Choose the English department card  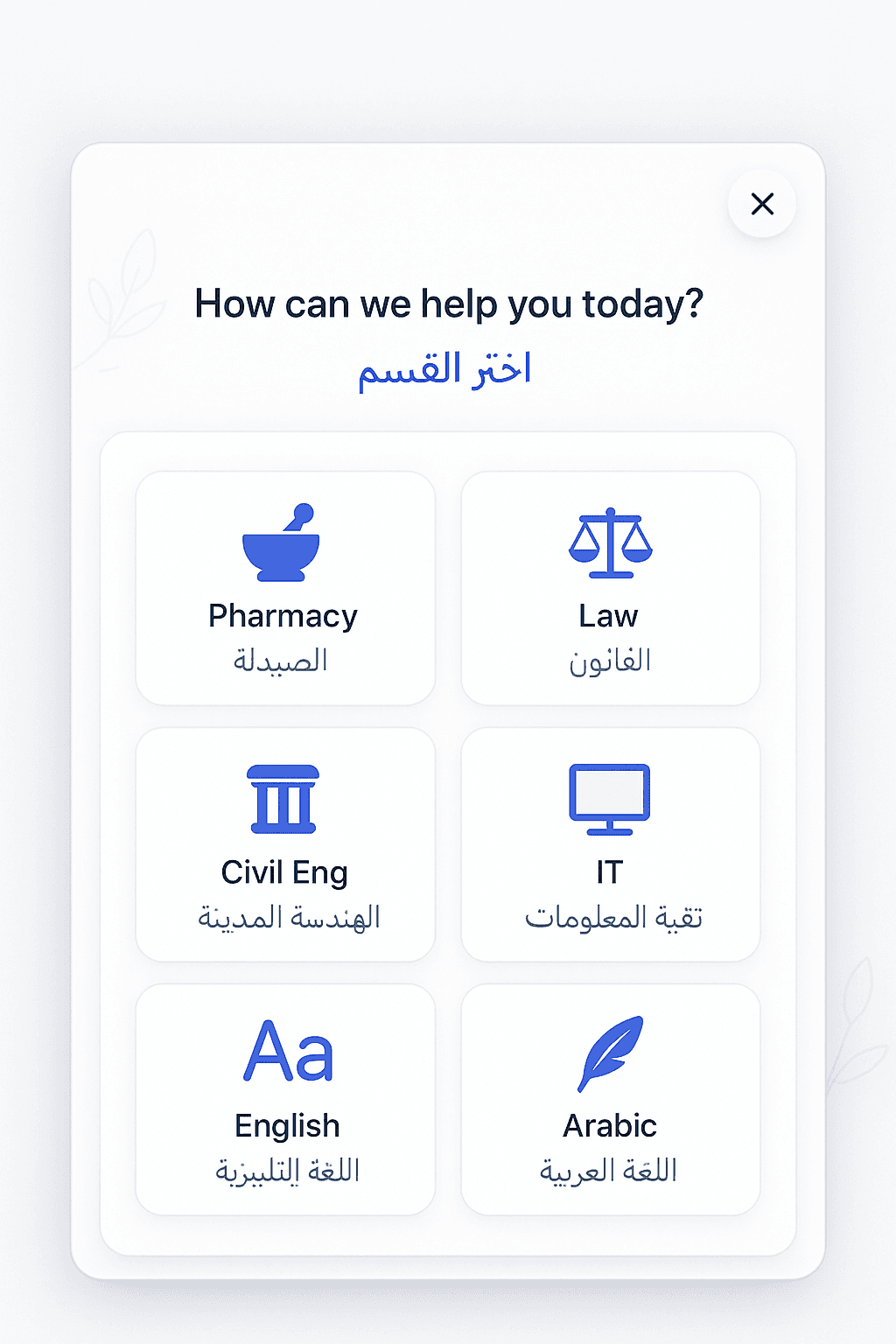coord(287,1098)
